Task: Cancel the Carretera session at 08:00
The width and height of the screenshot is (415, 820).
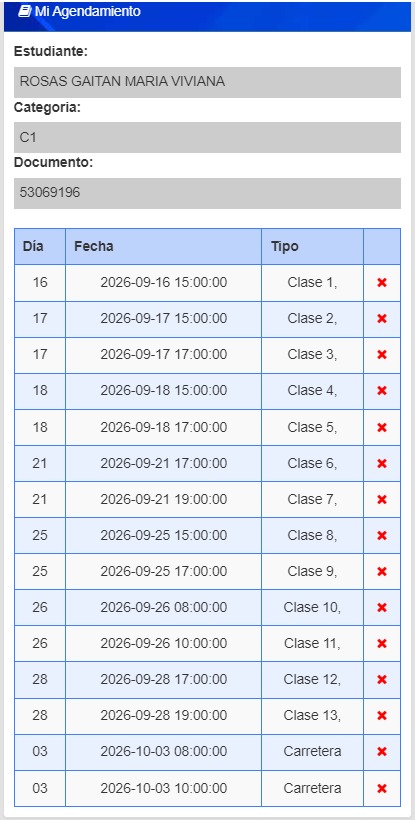Action: pyautogui.click(x=382, y=751)
